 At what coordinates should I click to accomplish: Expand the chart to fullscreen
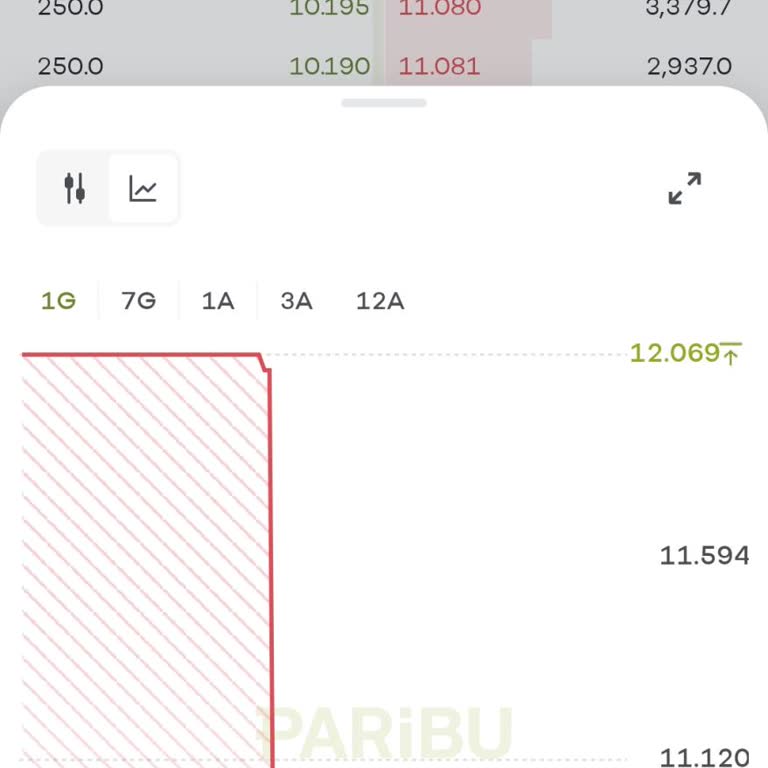pyautogui.click(x=685, y=188)
